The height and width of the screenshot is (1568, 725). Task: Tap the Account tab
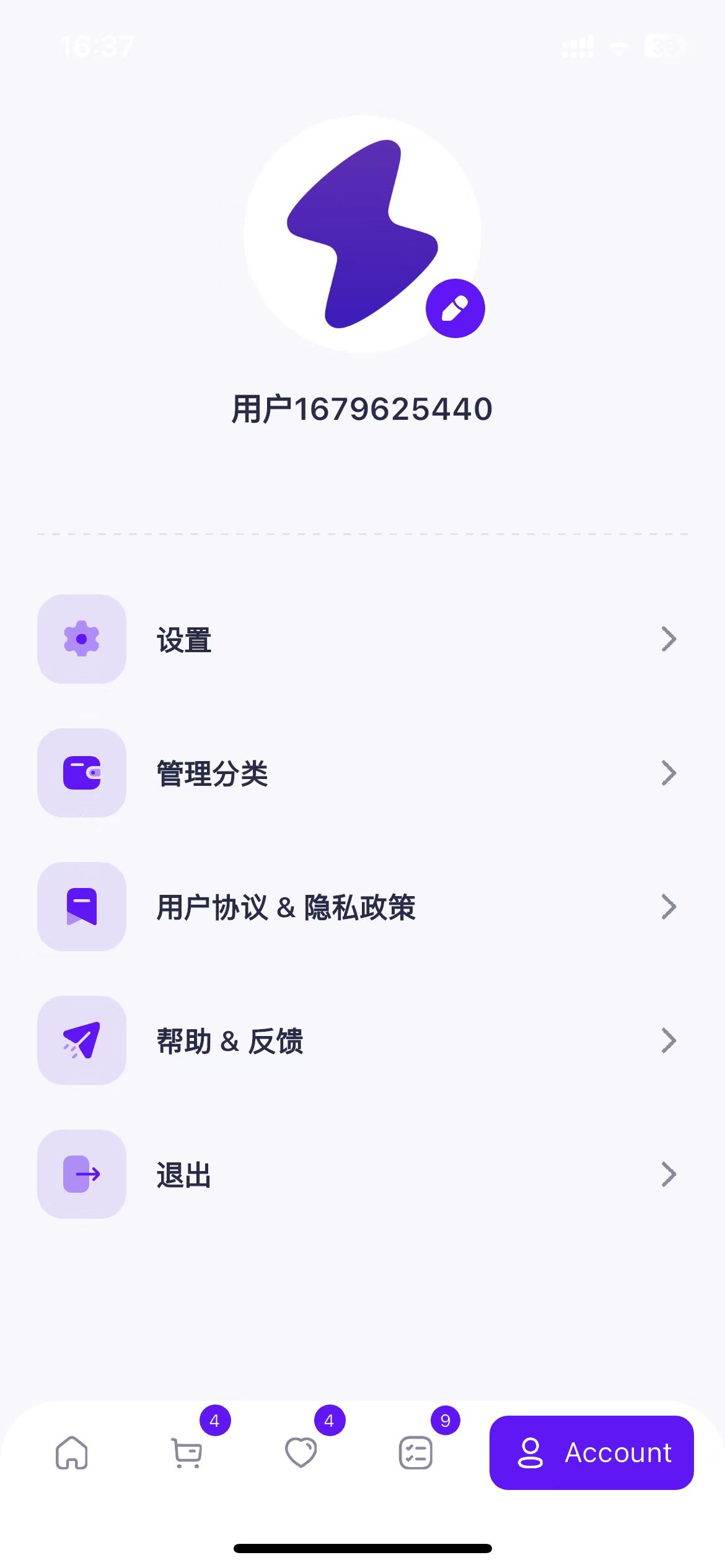click(591, 1453)
